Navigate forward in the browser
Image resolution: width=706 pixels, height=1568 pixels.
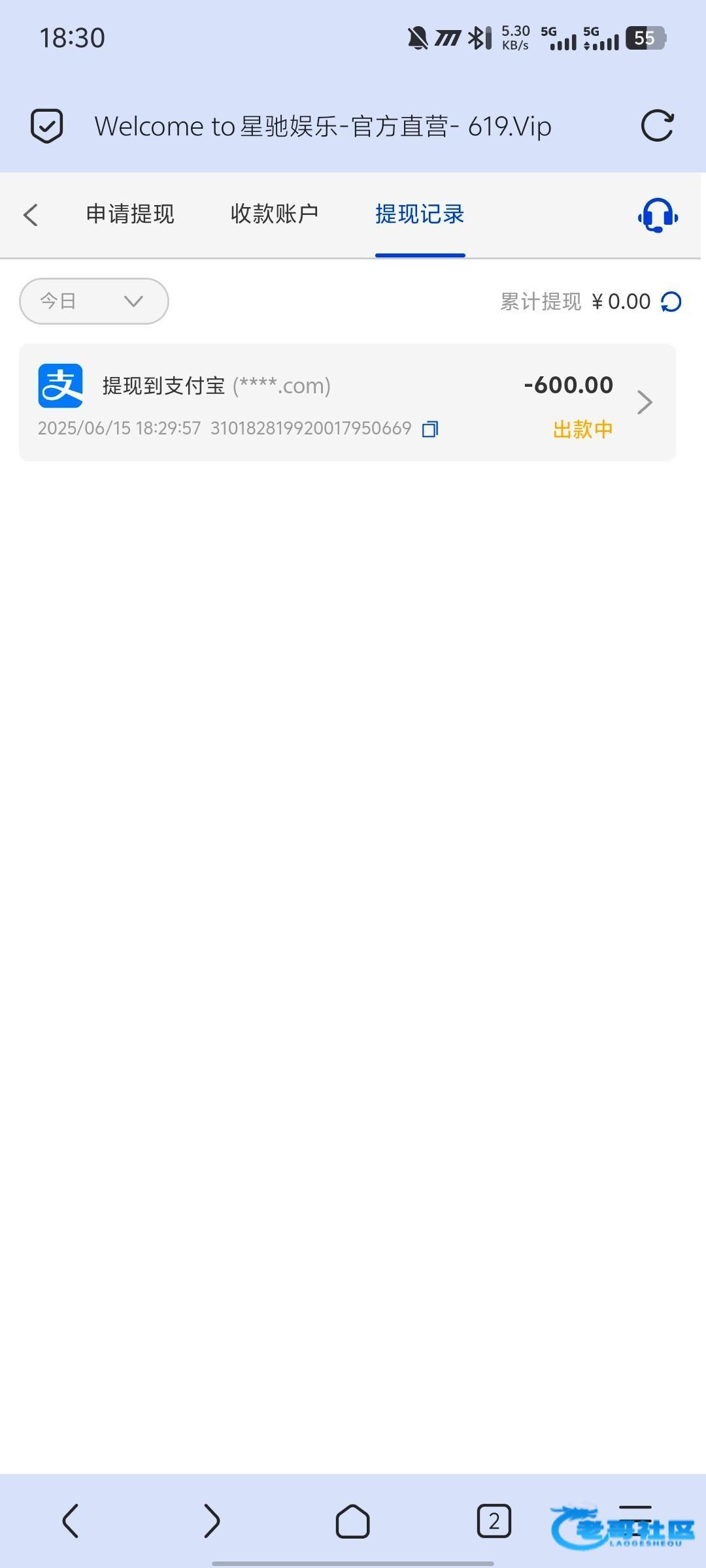212,1521
